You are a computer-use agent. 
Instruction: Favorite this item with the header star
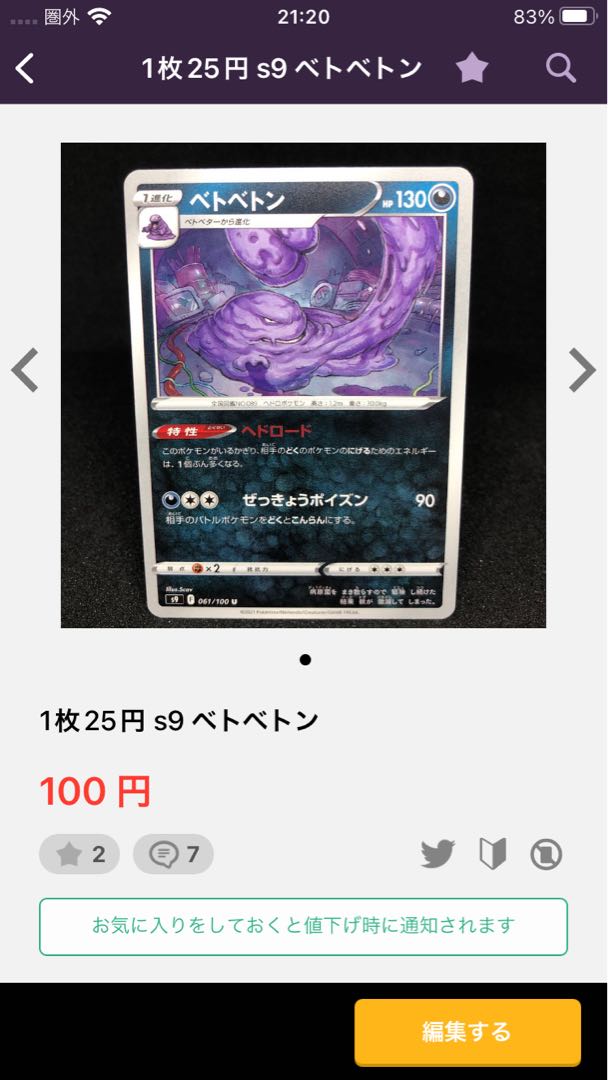click(x=472, y=68)
